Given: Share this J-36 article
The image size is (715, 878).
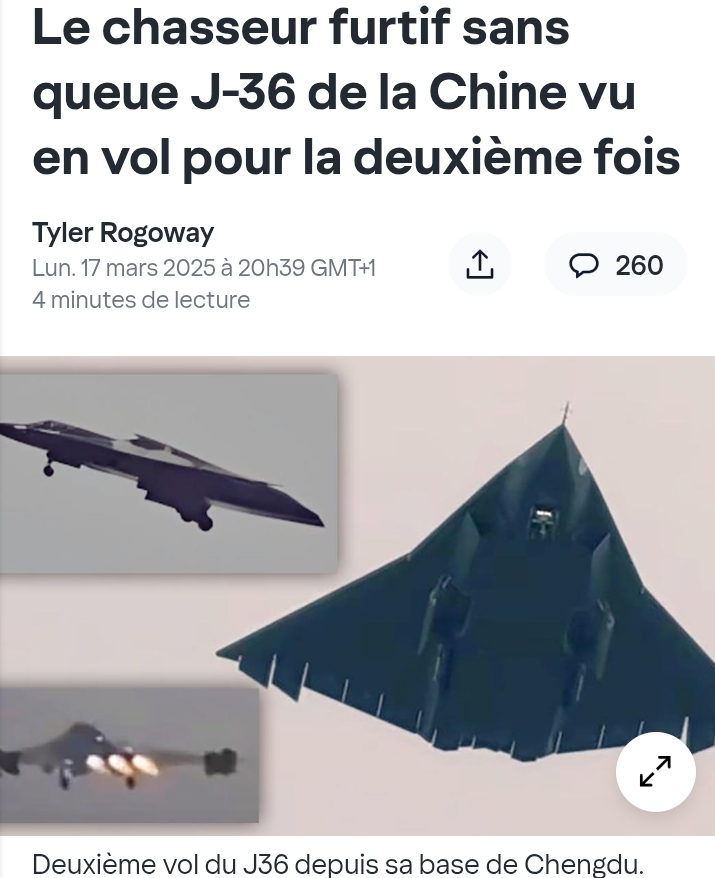Looking at the screenshot, I should 480,265.
